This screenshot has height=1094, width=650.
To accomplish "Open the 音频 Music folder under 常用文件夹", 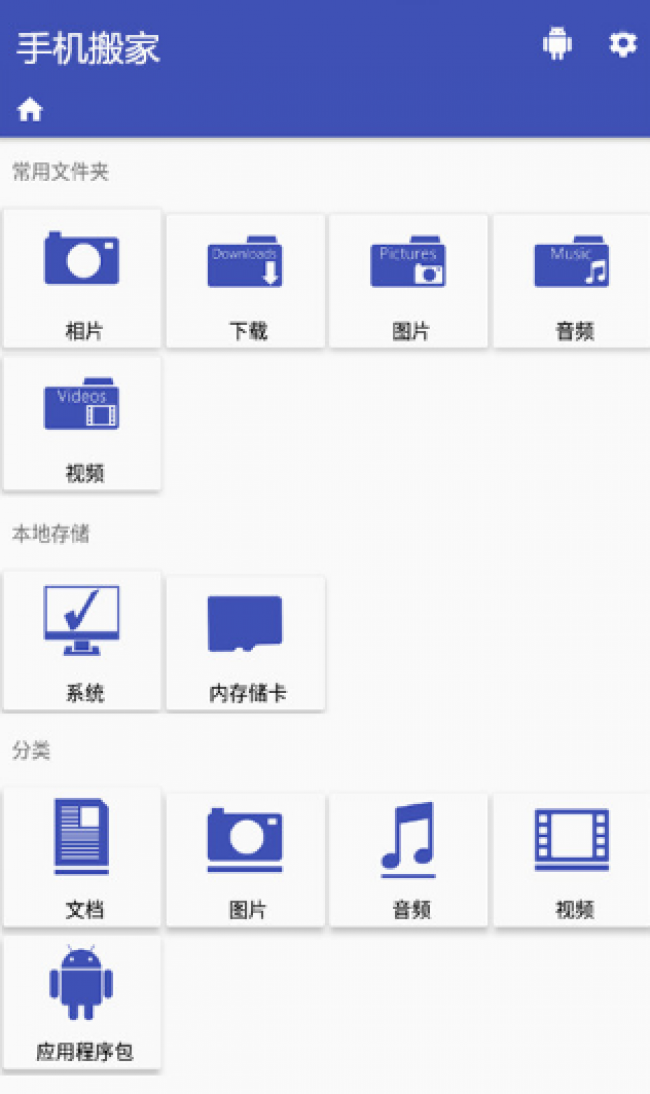I will [x=572, y=279].
